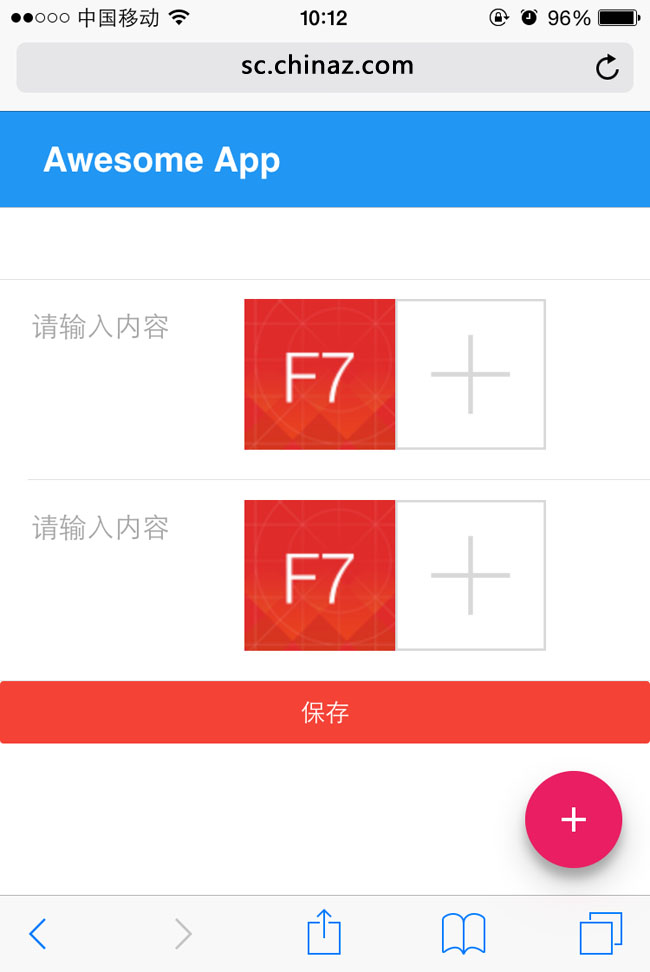Add image via plus box in first row
Viewport: 650px width, 972px height.
471,374
